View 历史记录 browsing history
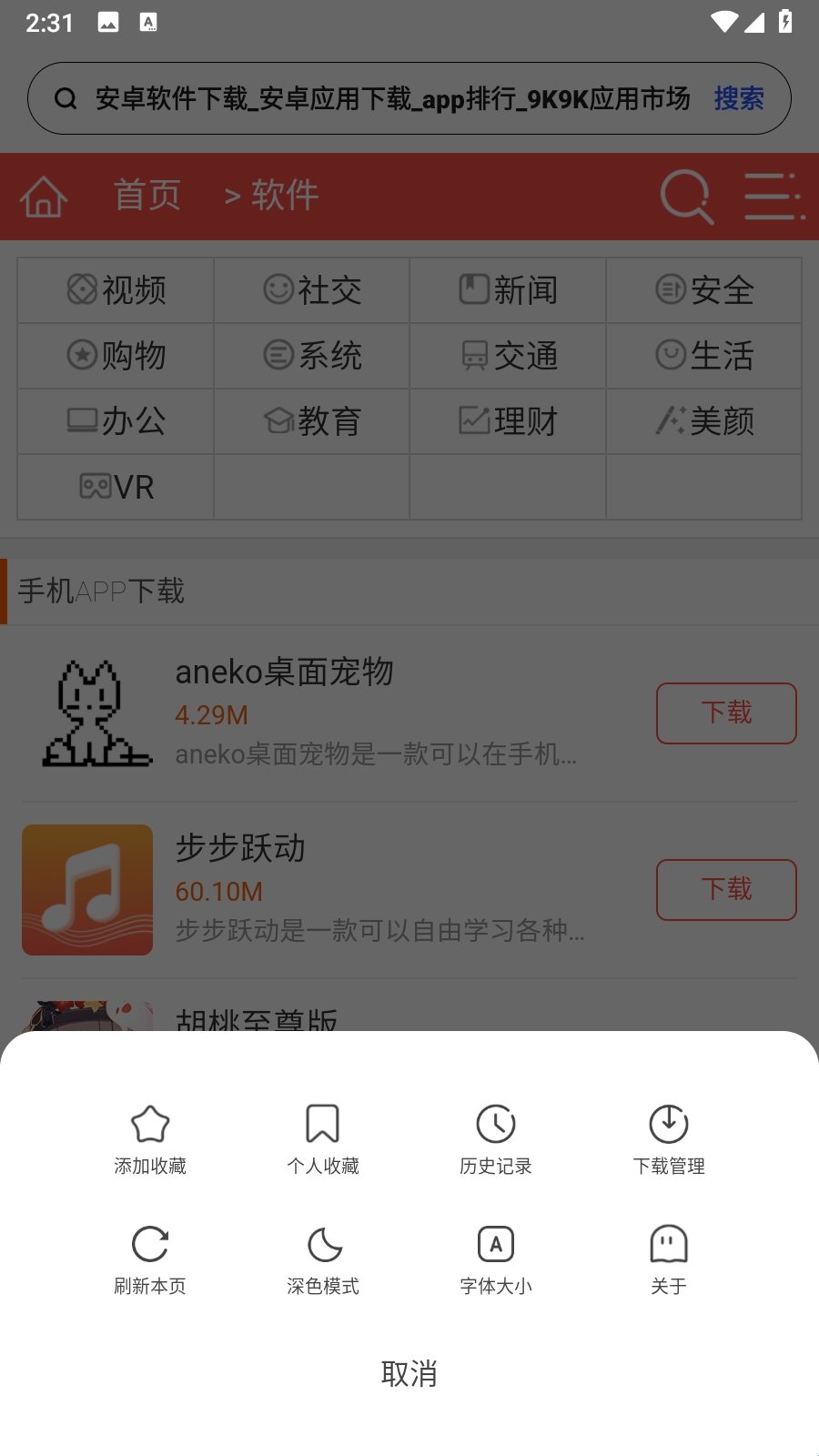 tap(496, 1139)
